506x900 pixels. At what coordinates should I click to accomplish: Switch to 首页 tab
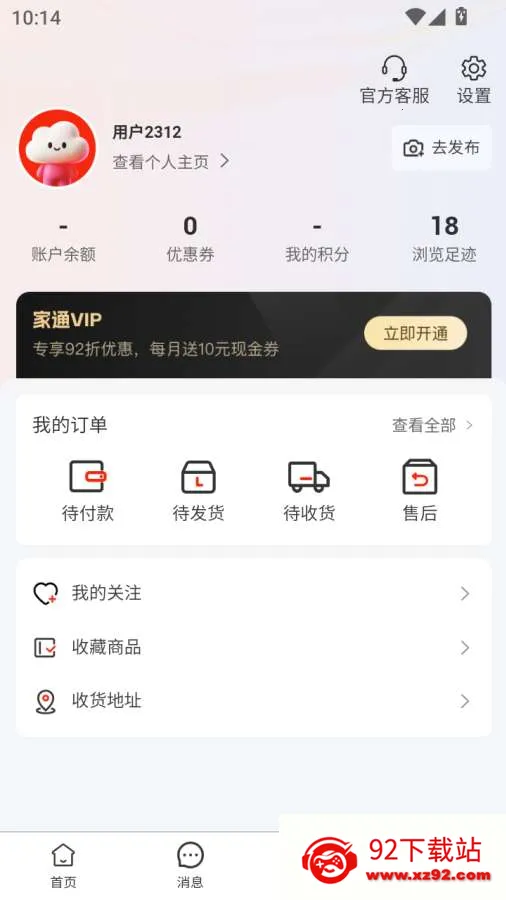click(63, 866)
